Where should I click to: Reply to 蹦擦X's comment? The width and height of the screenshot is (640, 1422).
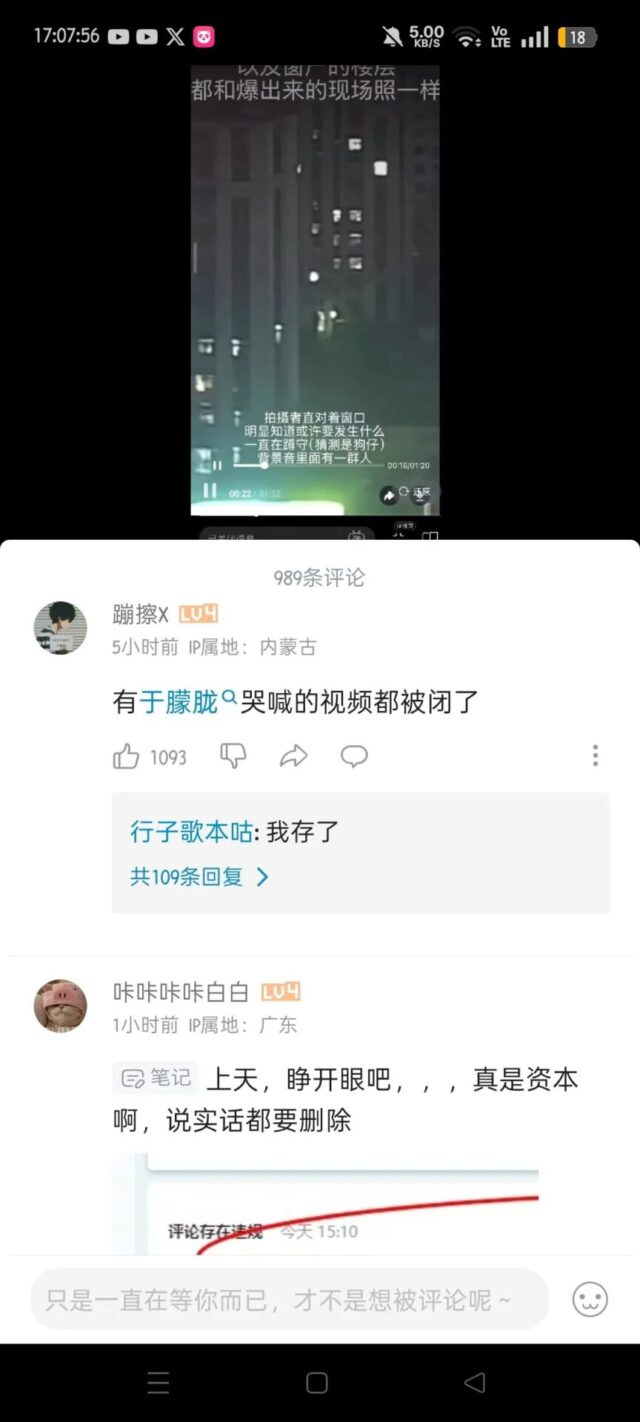pos(354,756)
